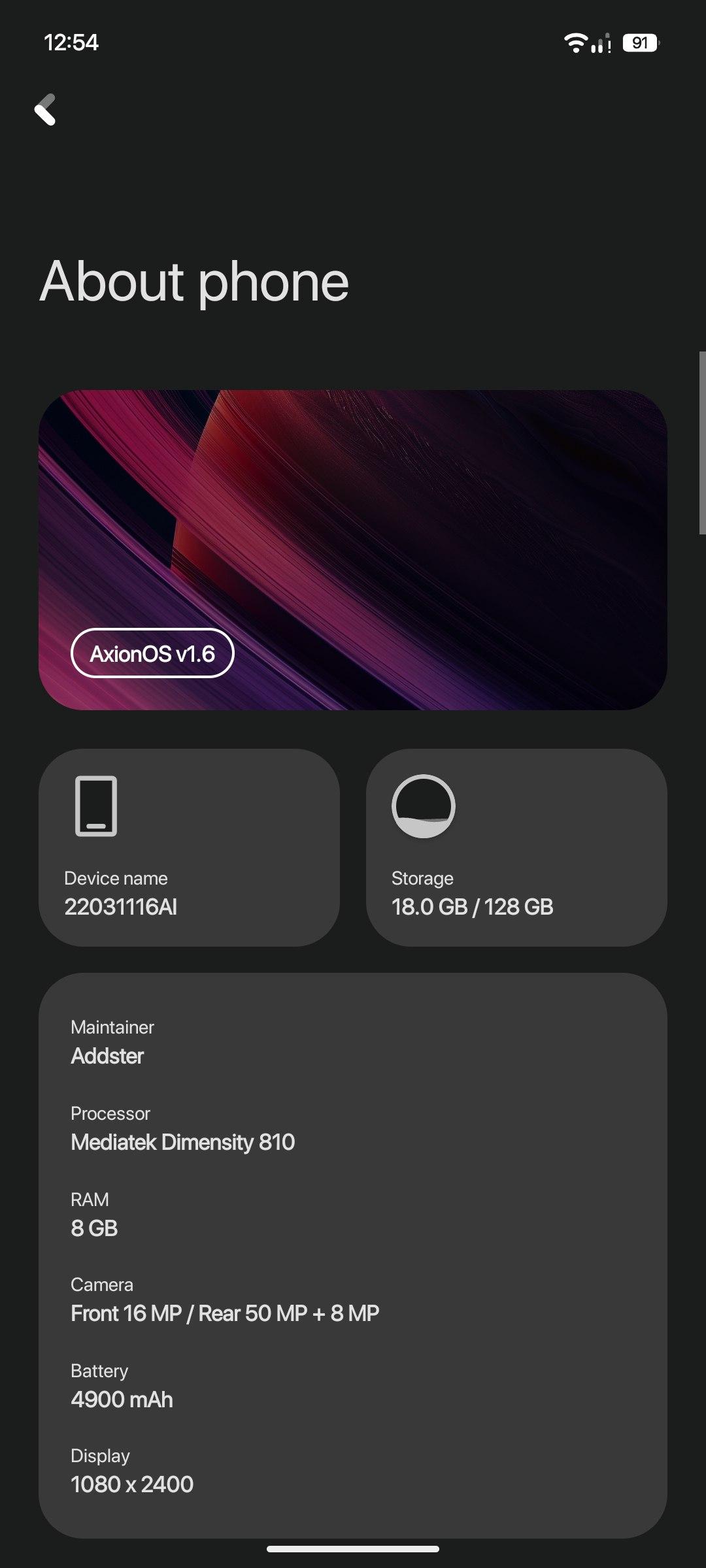Viewport: 706px width, 1568px height.
Task: Go back from About phone
Action: pyautogui.click(x=46, y=109)
